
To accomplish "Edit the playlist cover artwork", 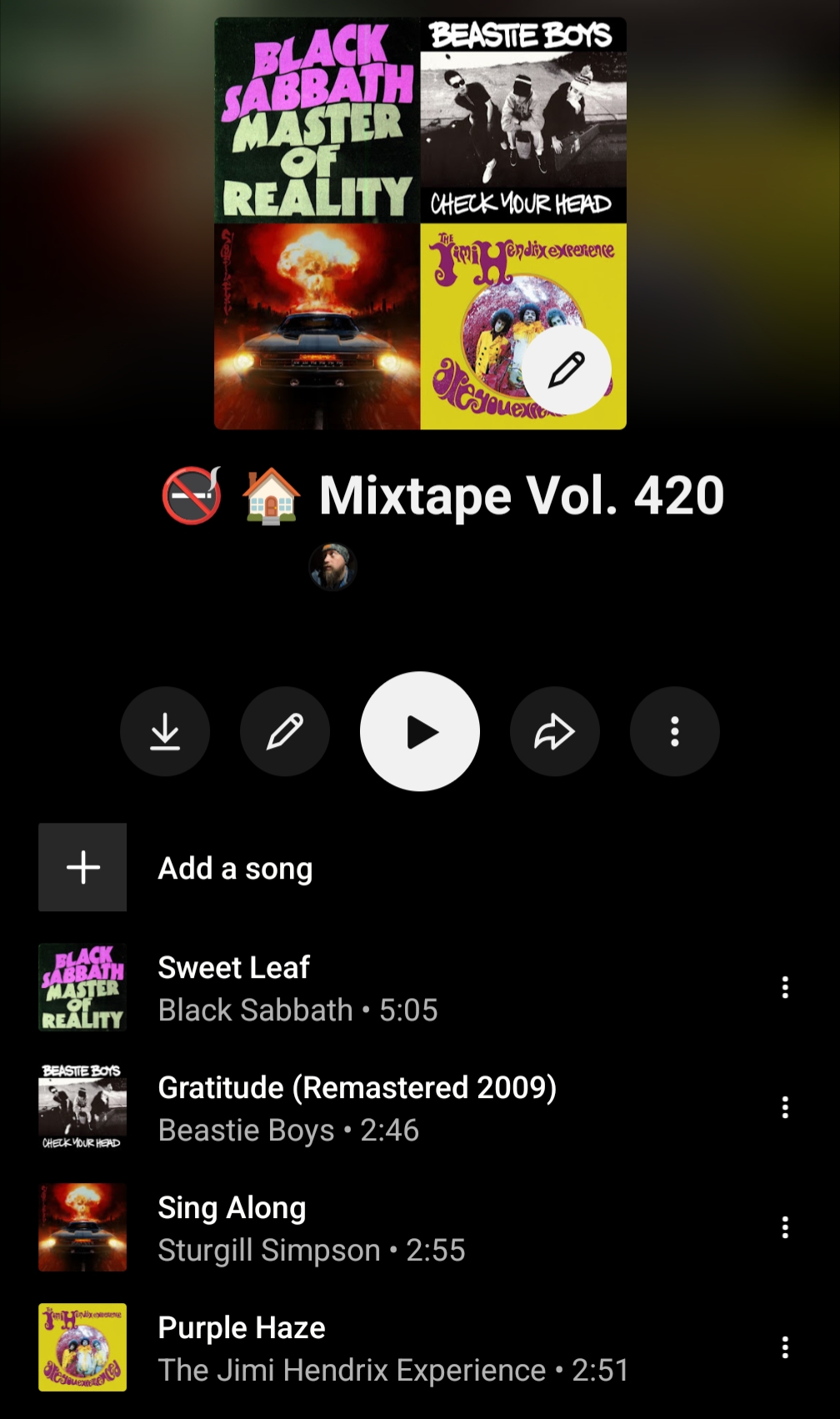I will [567, 369].
